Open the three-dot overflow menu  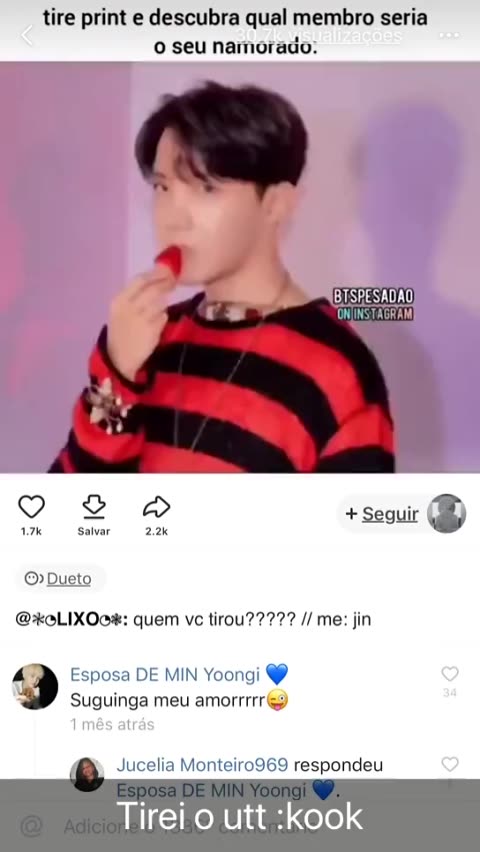[449, 36]
